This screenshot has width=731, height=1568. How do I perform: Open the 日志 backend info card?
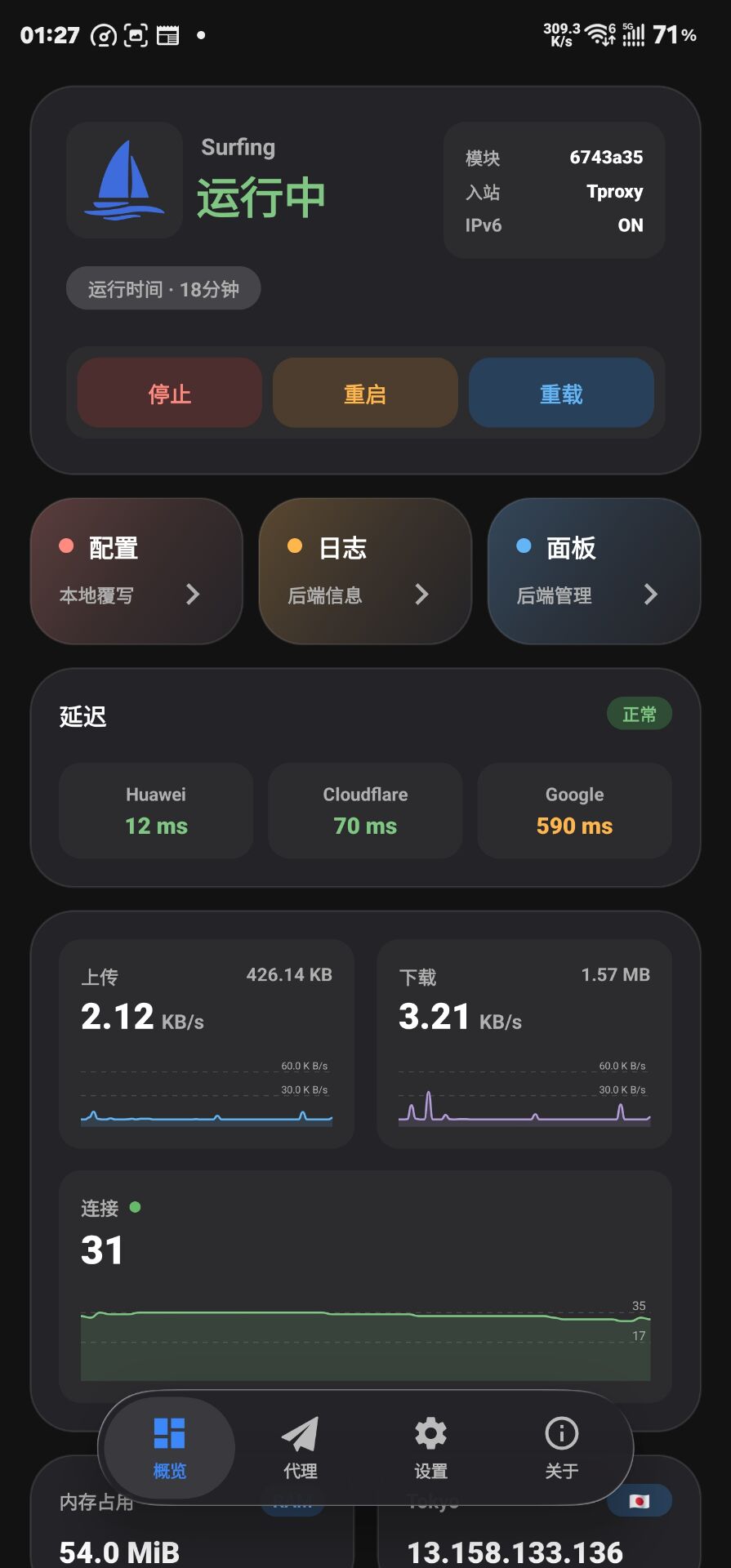click(x=365, y=571)
